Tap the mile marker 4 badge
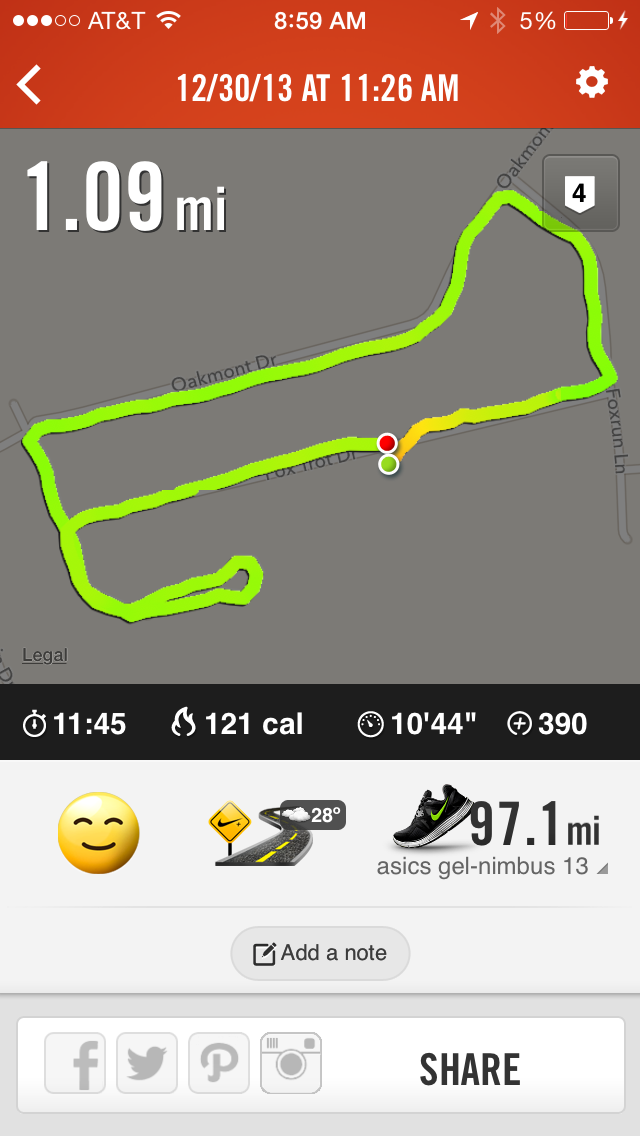Image resolution: width=640 pixels, height=1136 pixels. [581, 193]
